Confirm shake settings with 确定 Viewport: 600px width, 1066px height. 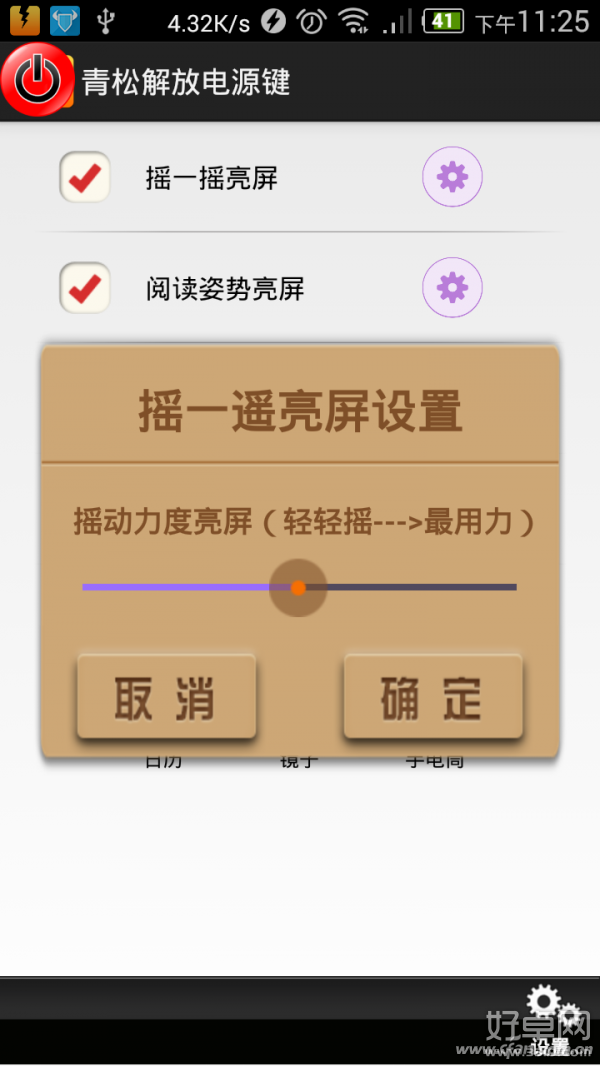[x=432, y=697]
